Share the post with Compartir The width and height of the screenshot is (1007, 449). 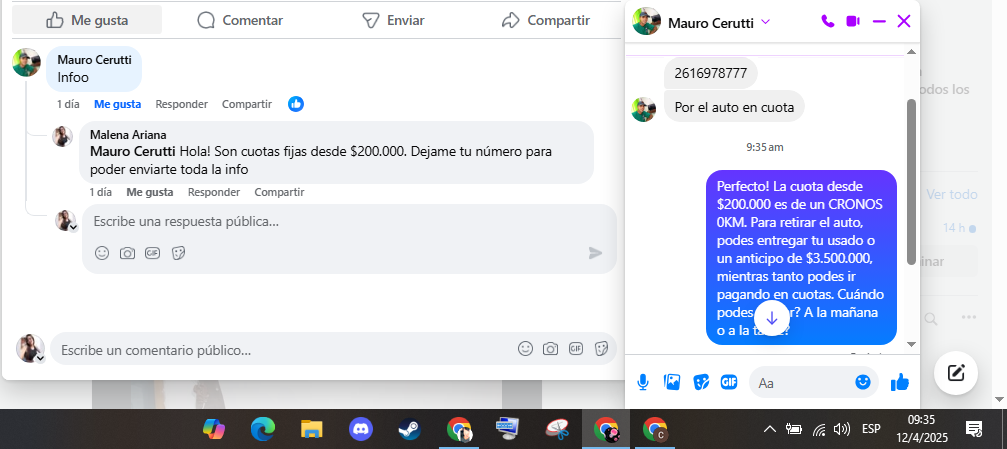545,20
